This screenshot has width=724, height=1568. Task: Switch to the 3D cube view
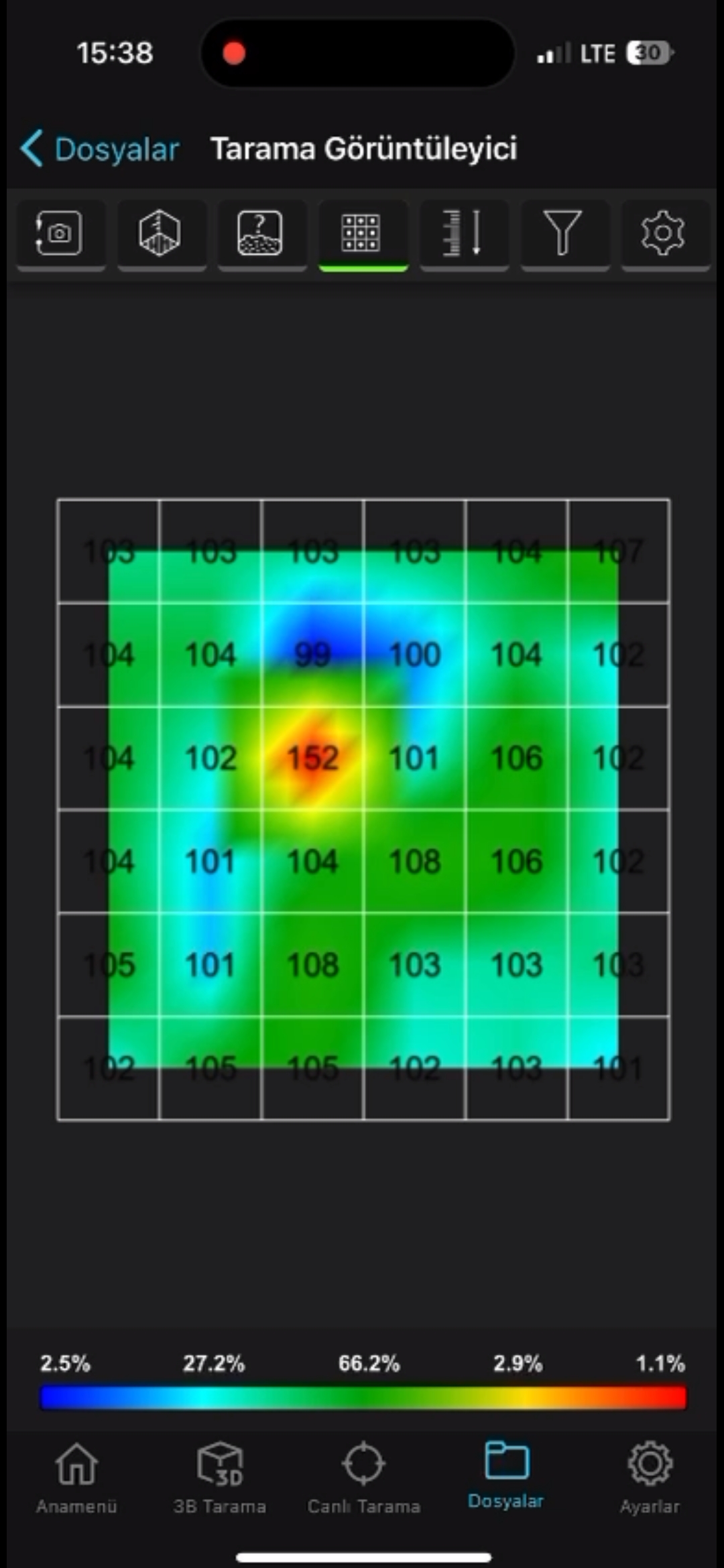click(x=160, y=233)
